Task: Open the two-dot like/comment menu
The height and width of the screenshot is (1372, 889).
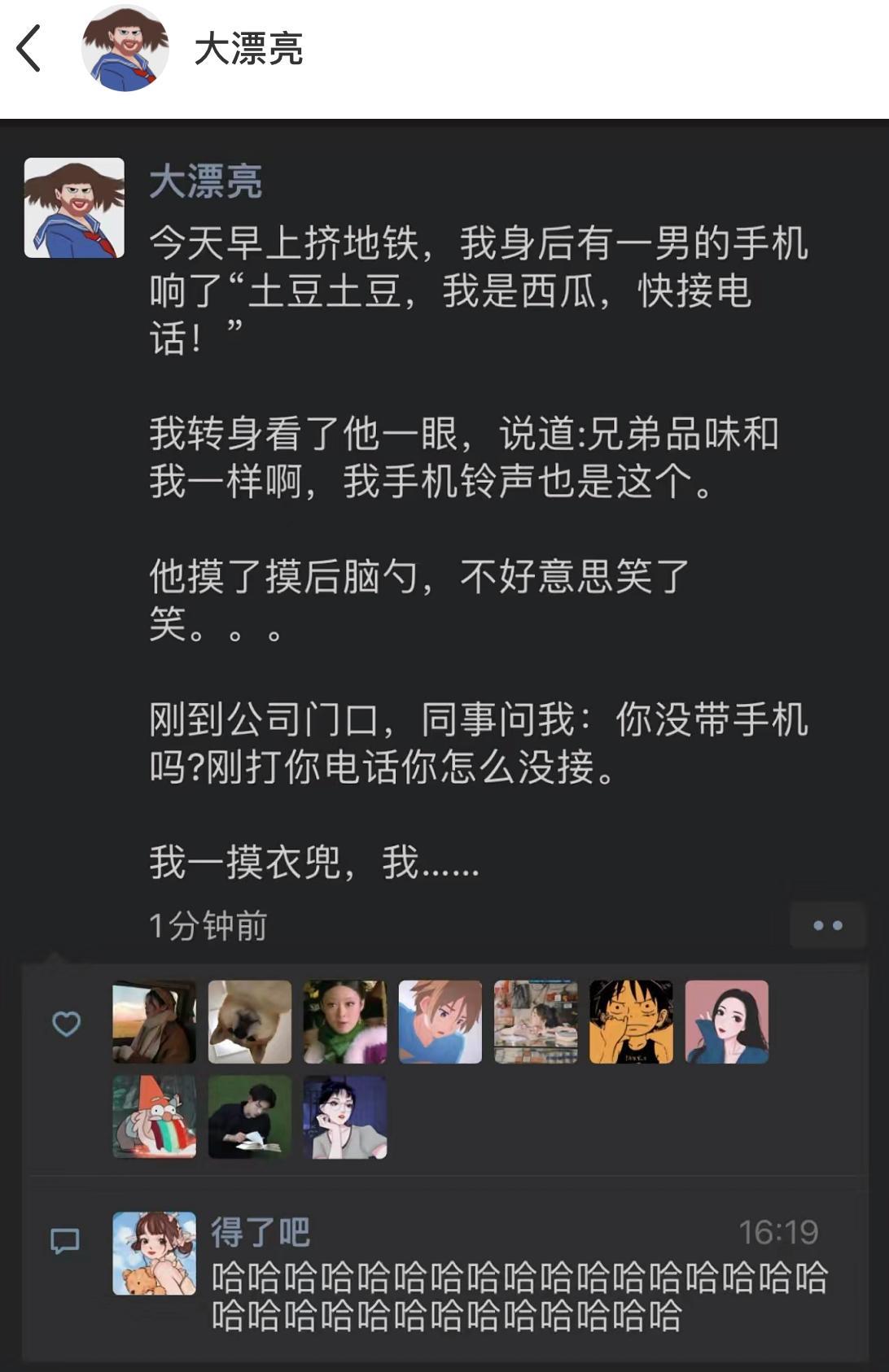Action: (827, 925)
